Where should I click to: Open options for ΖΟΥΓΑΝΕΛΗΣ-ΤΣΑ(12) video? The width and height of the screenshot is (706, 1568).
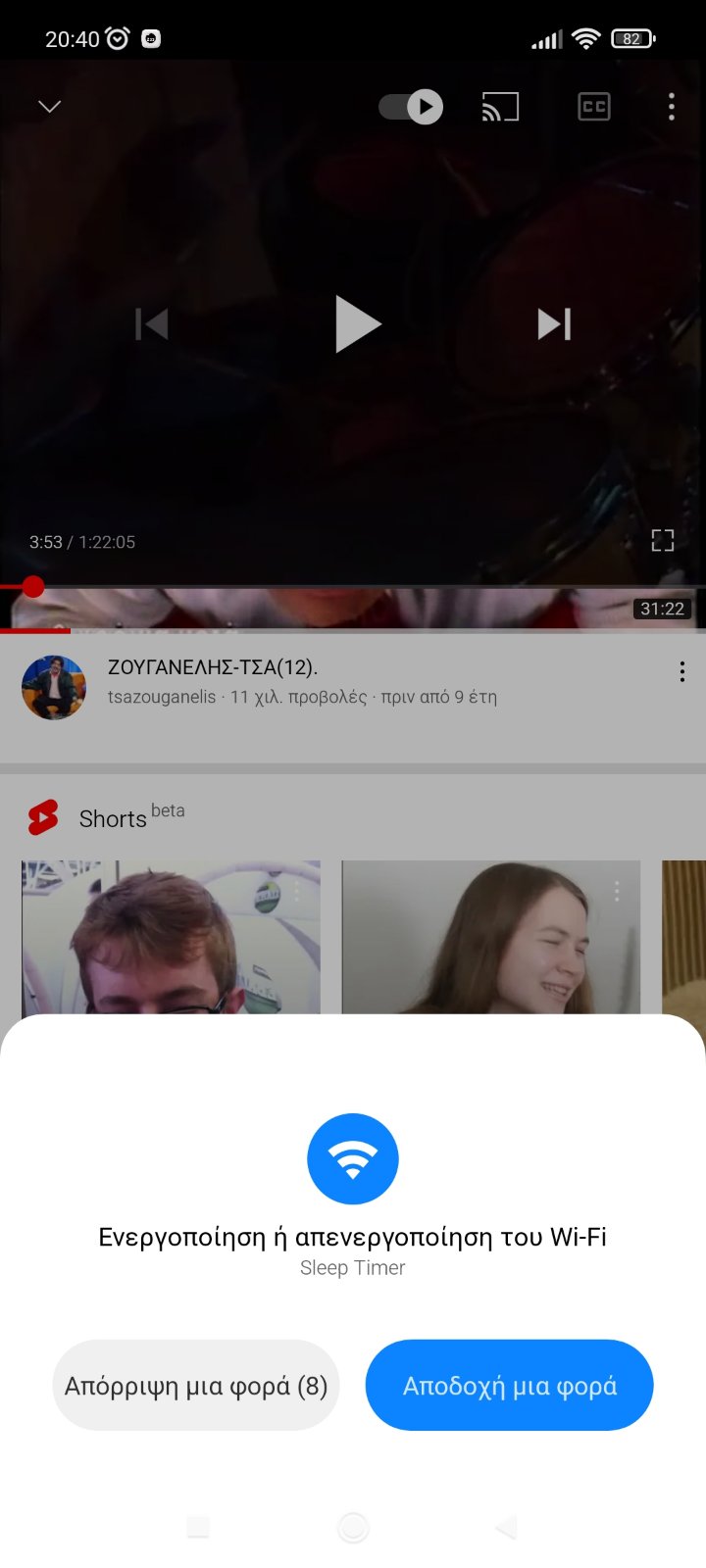pyautogui.click(x=682, y=671)
